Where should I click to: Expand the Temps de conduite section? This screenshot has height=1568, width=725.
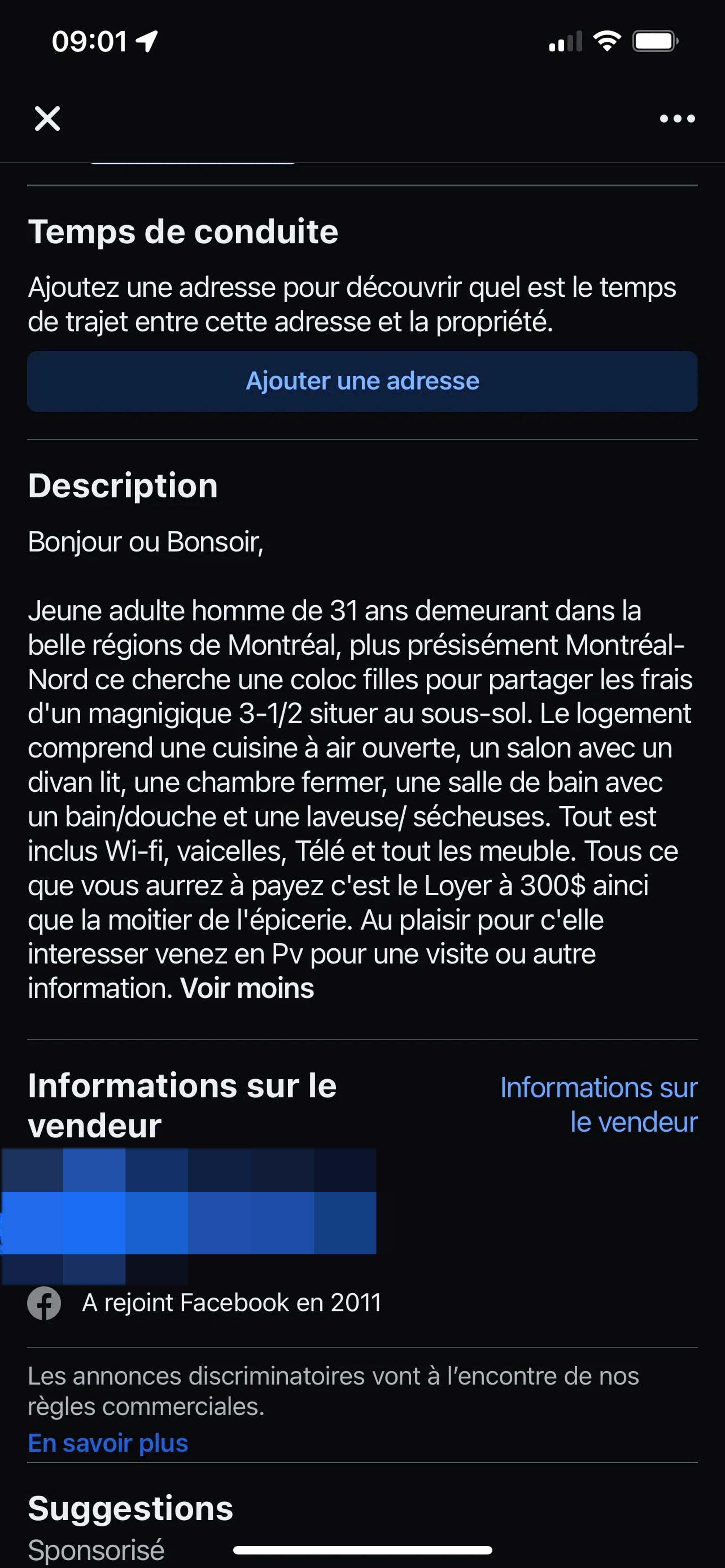(183, 232)
